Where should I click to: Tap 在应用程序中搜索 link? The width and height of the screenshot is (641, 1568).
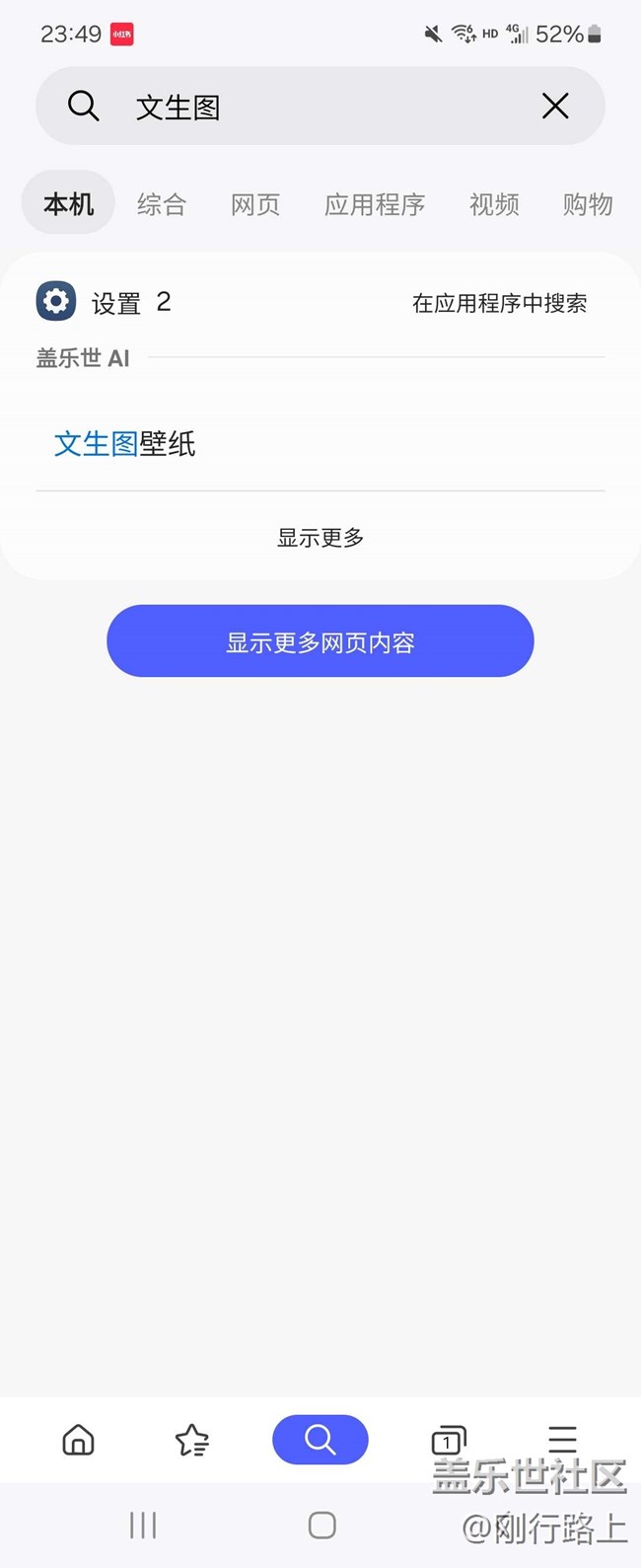tap(499, 303)
